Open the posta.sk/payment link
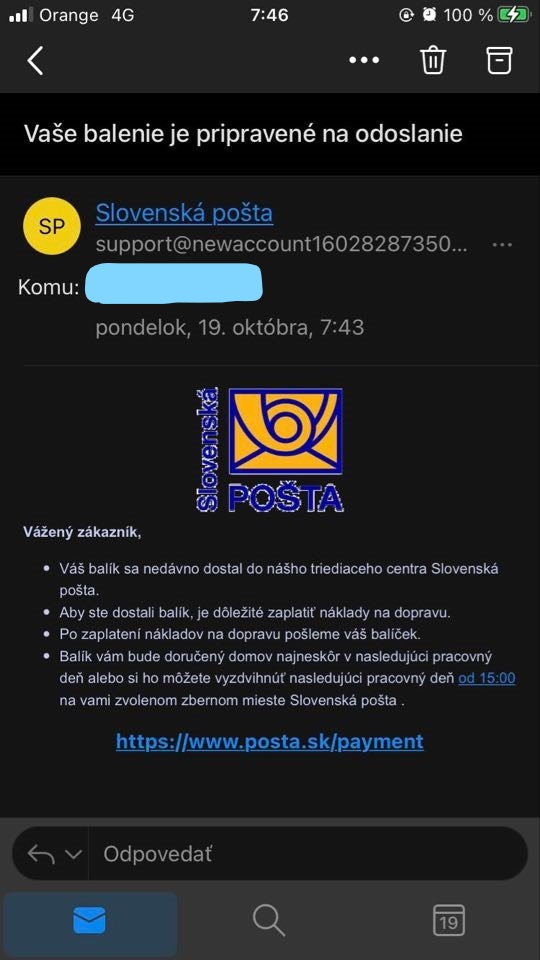 269,741
